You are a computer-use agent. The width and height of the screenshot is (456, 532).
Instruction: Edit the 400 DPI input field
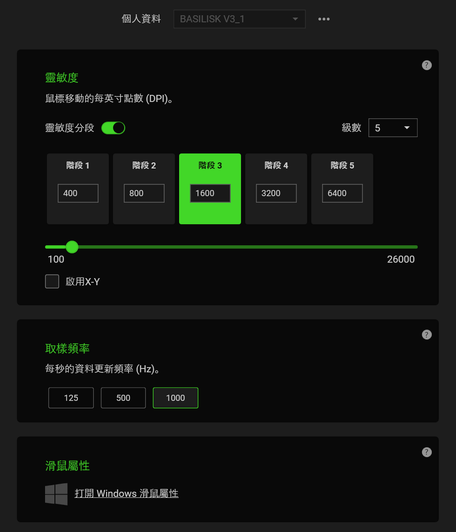point(78,193)
